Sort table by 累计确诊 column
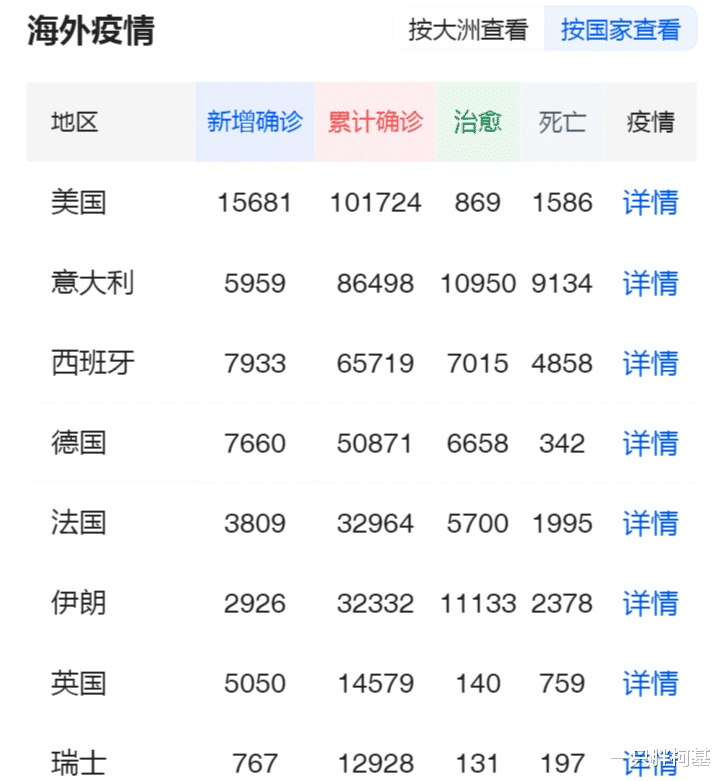 (x=375, y=122)
